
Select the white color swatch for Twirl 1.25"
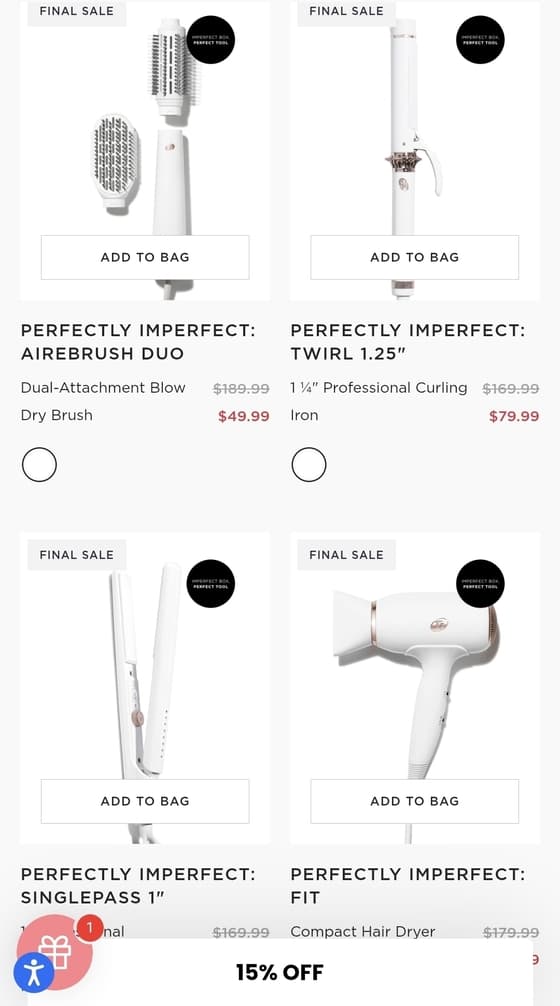[309, 465]
